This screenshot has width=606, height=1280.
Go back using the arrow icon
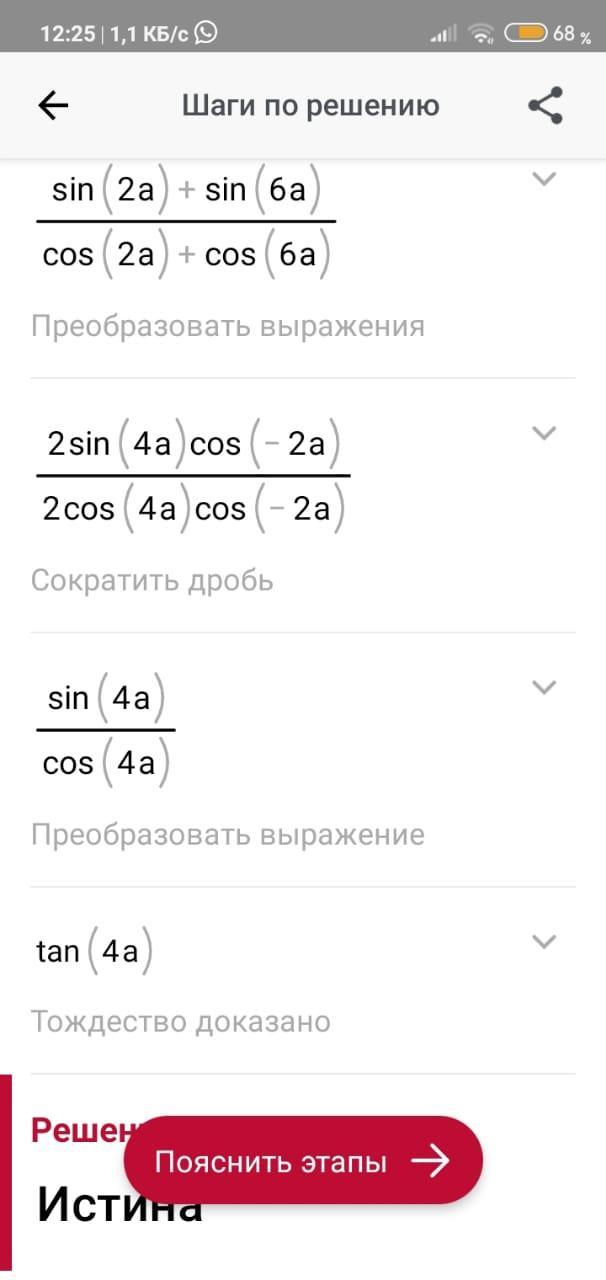point(52,106)
